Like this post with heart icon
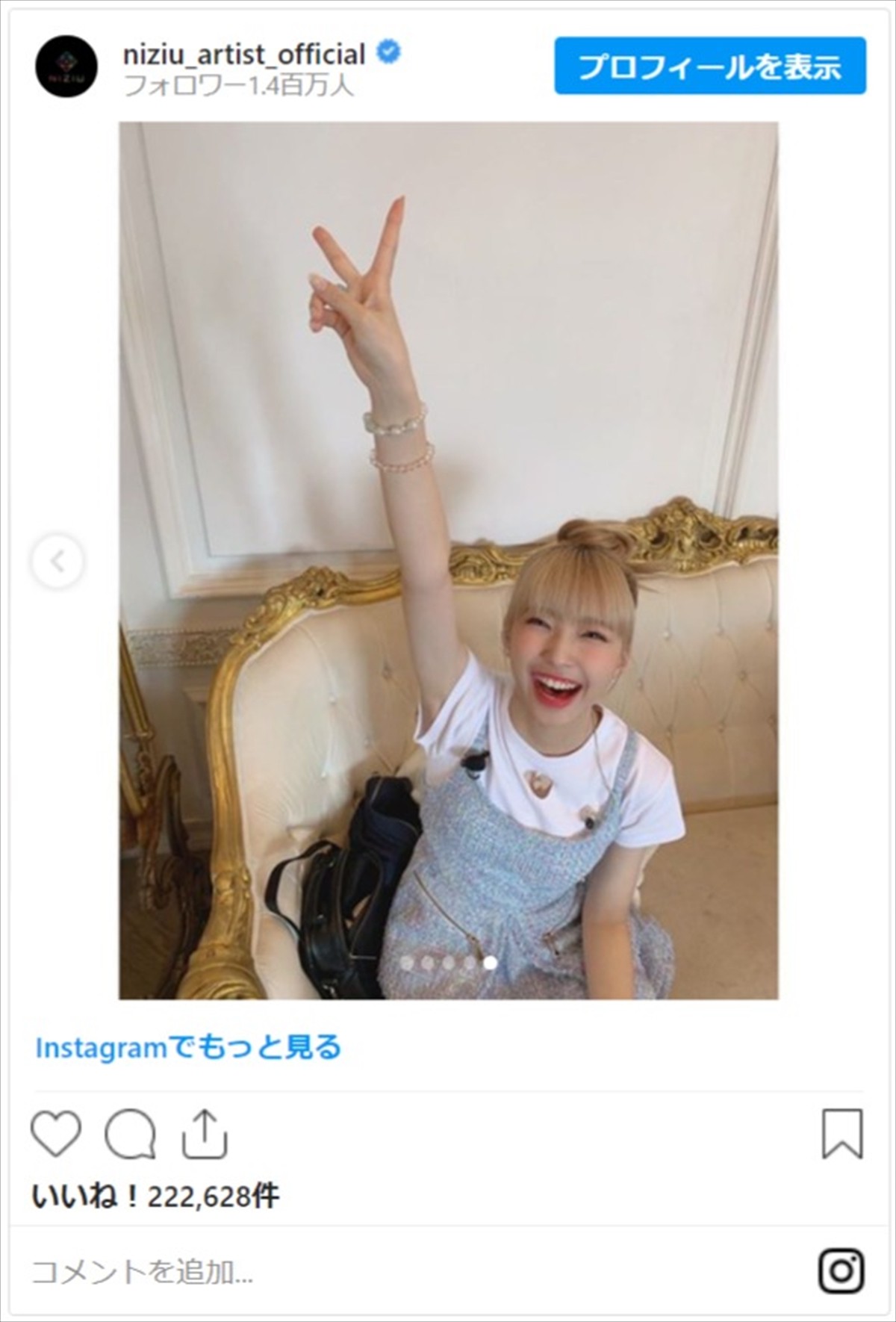 click(56, 1134)
